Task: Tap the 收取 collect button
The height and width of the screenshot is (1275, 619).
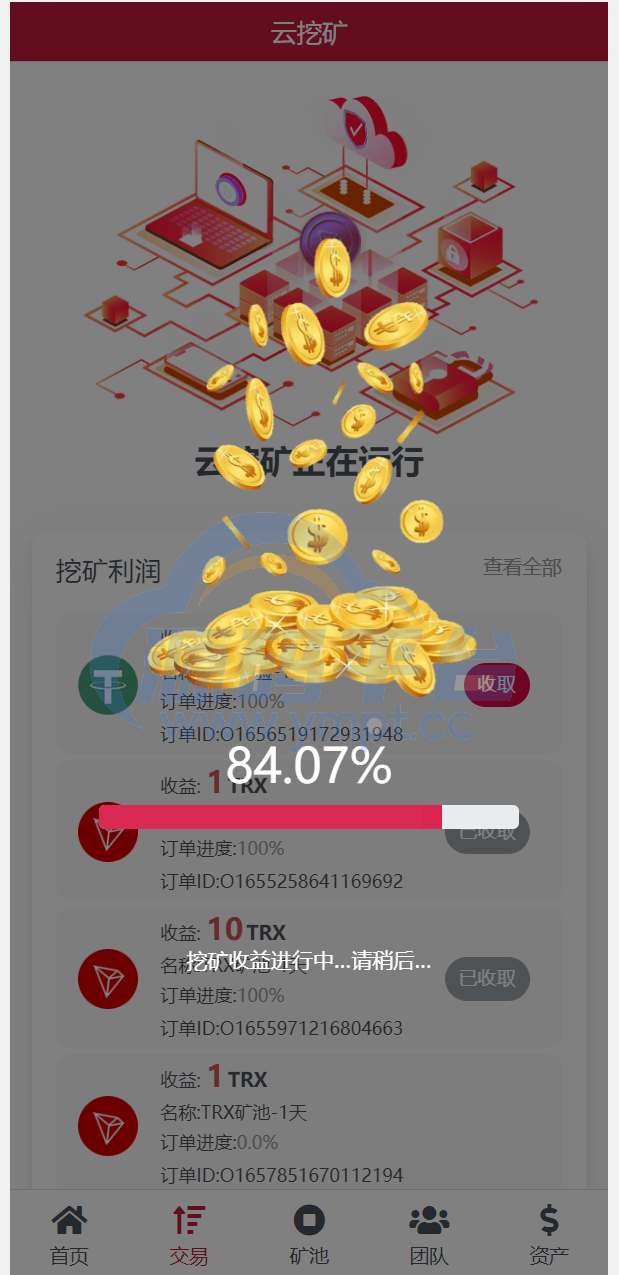Action: 497,684
